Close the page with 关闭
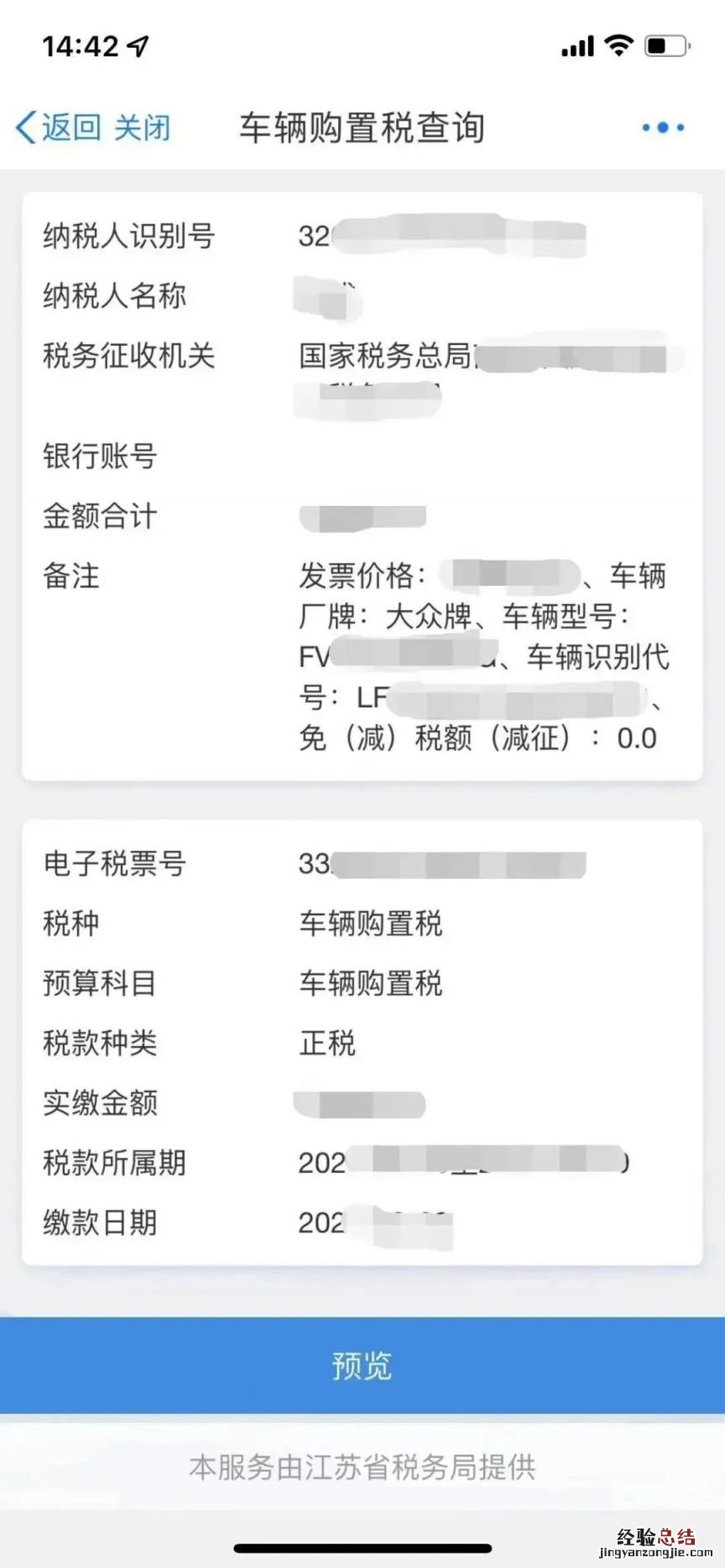 (x=142, y=128)
